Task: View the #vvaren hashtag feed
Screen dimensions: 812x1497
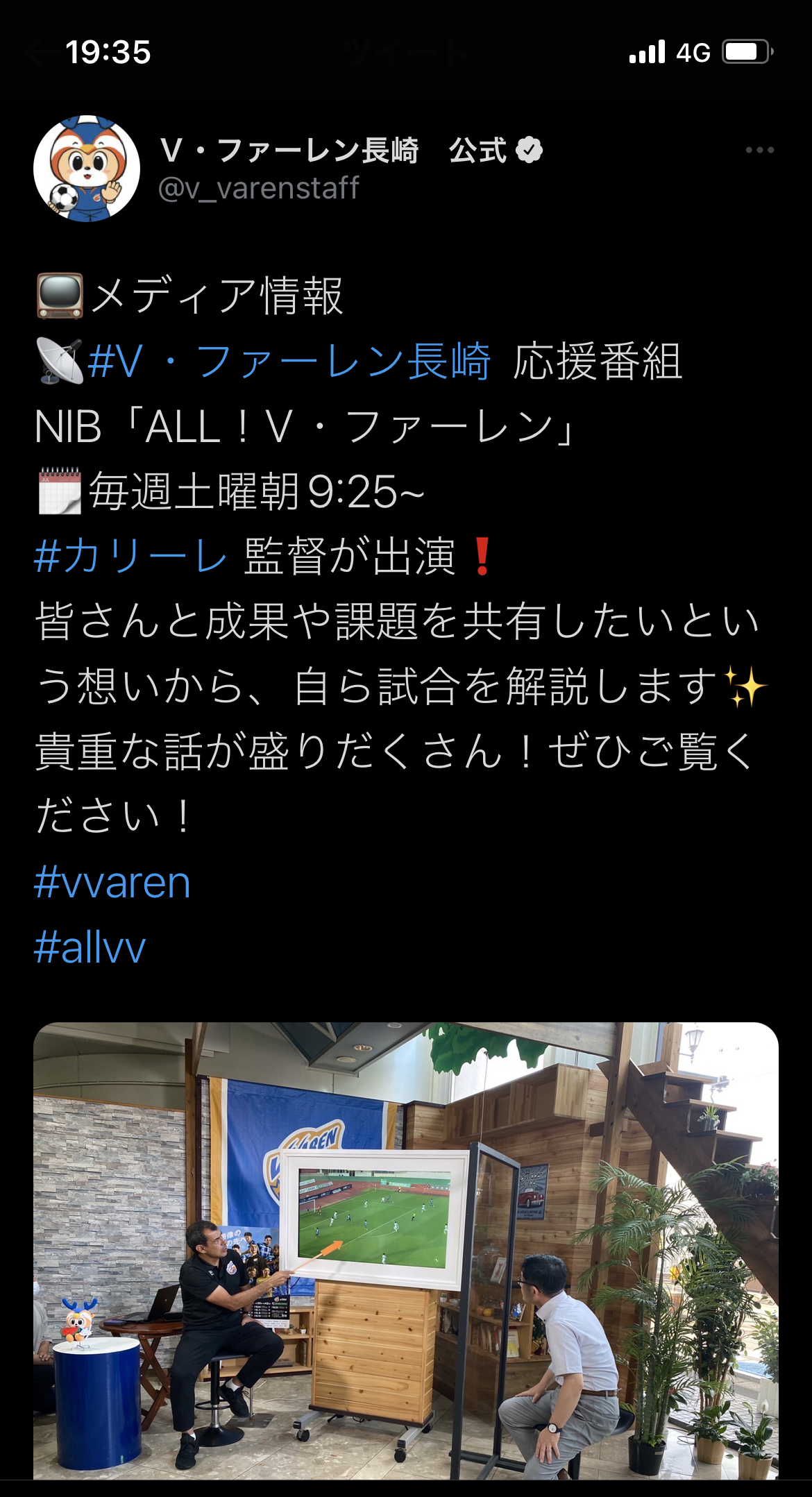Action: click(112, 883)
